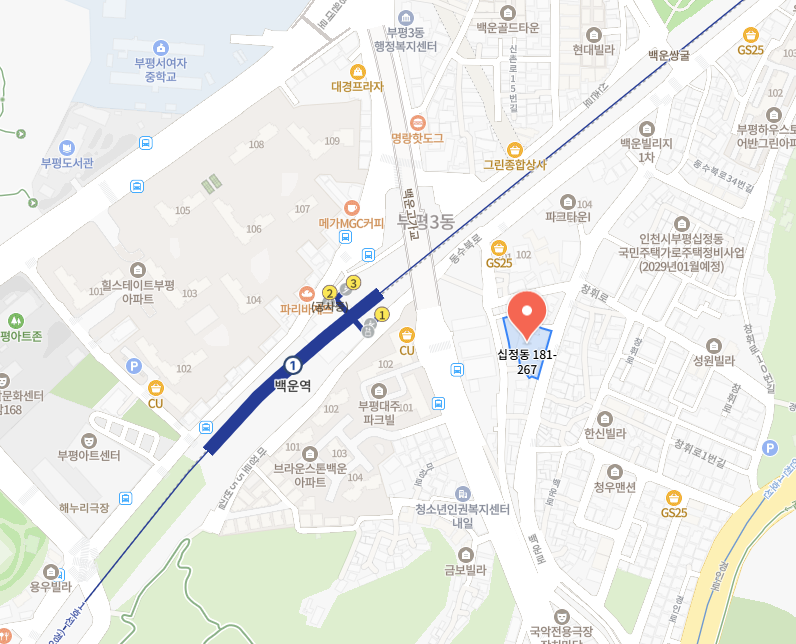Open the 부평대주파크빌 apartment marker
Image resolution: width=796 pixels, height=644 pixels.
tap(378, 391)
